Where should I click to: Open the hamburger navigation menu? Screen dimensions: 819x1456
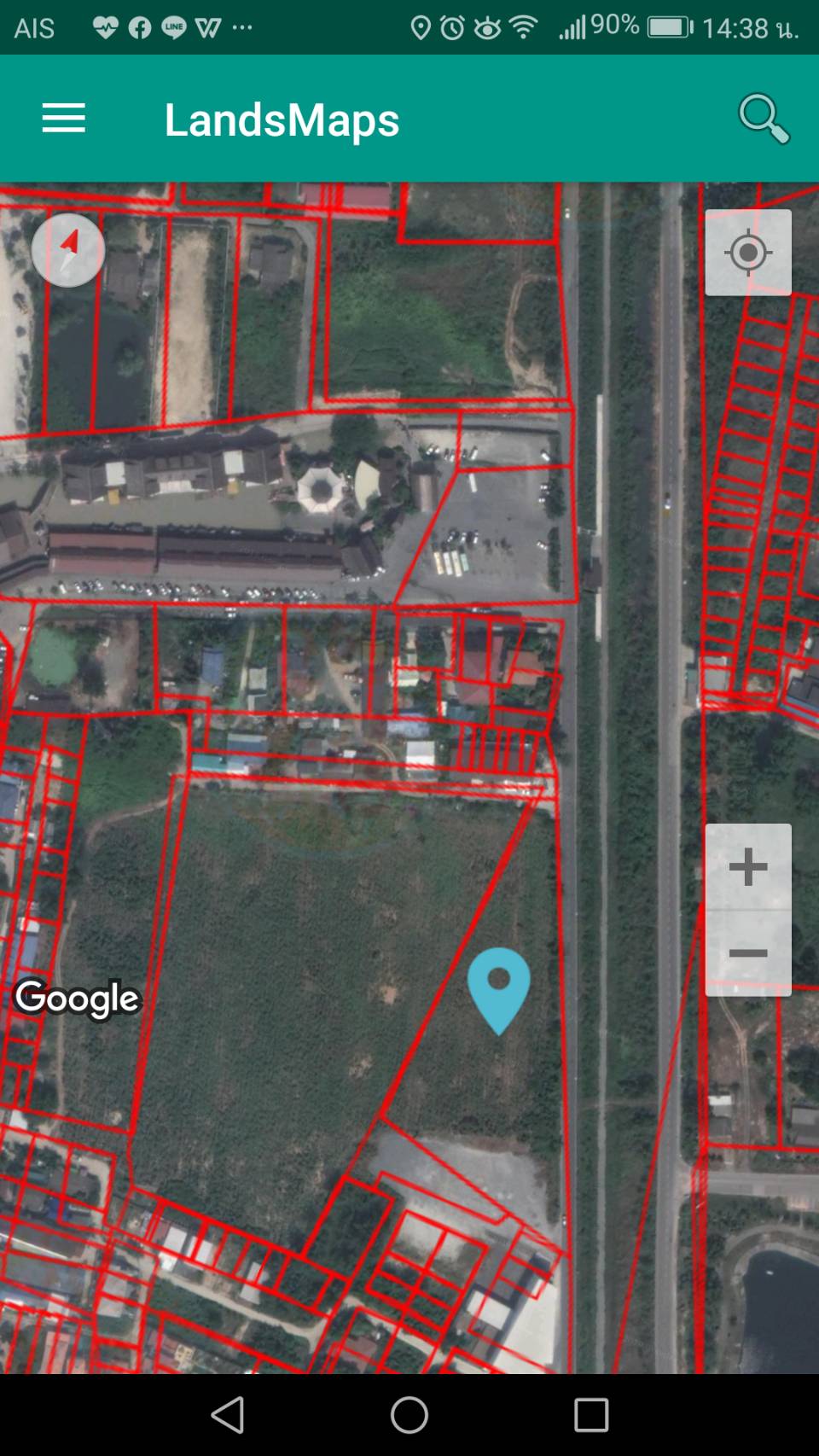point(64,119)
